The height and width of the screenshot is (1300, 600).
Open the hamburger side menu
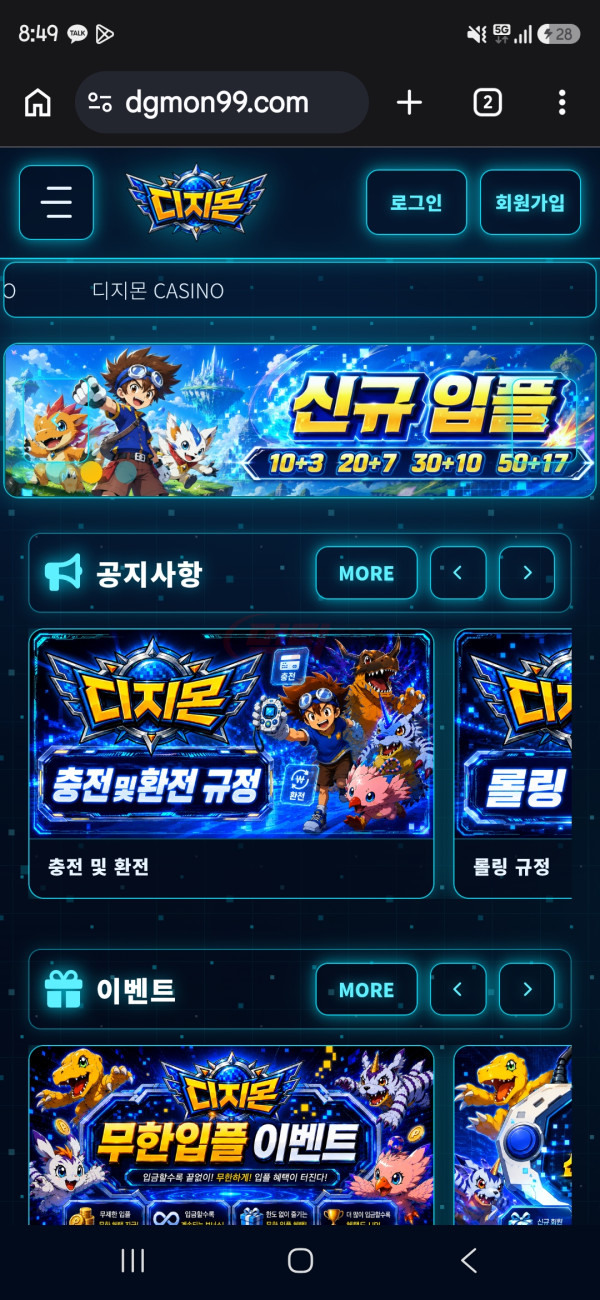pyautogui.click(x=56, y=202)
